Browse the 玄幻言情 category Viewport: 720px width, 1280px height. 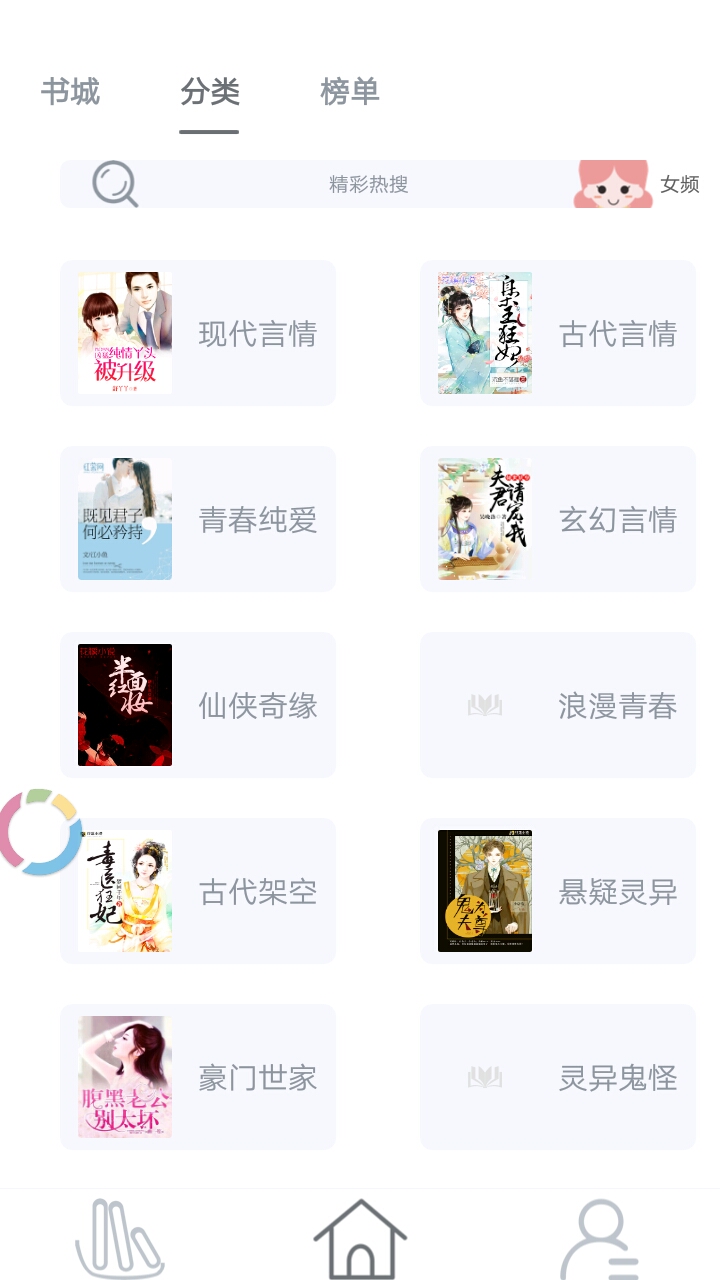[x=558, y=519]
